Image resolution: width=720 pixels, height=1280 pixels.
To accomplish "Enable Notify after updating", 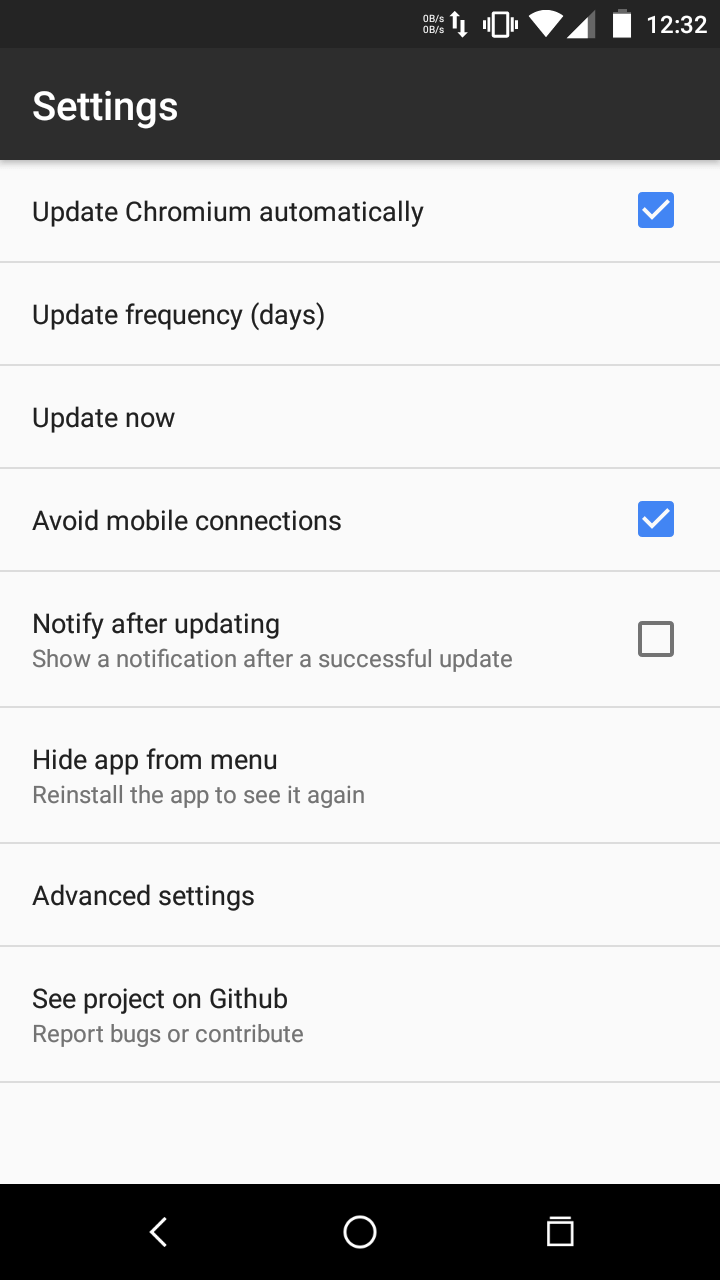I will [655, 639].
